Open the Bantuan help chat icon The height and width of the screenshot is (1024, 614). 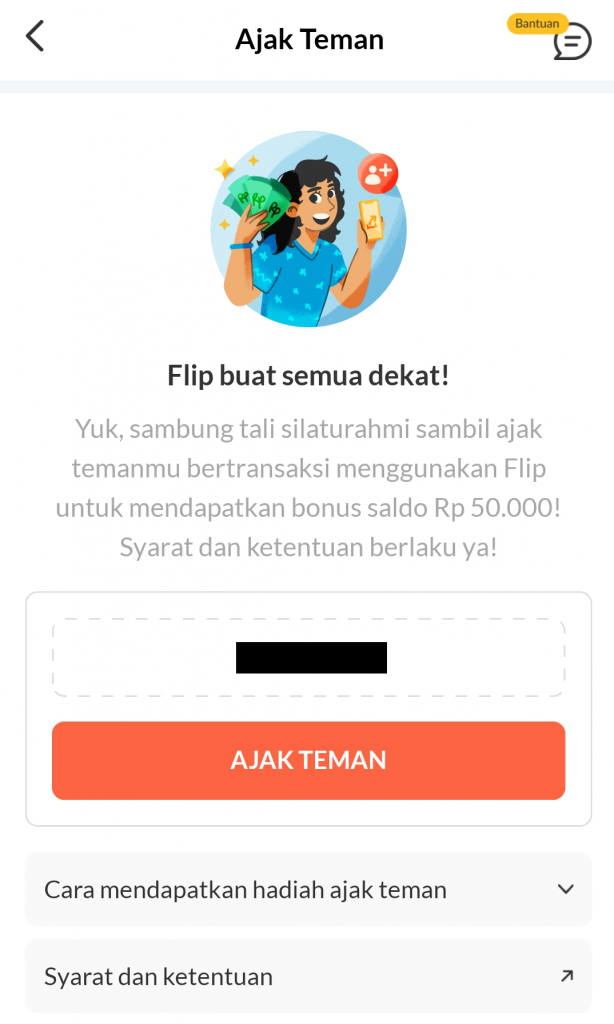click(x=571, y=42)
